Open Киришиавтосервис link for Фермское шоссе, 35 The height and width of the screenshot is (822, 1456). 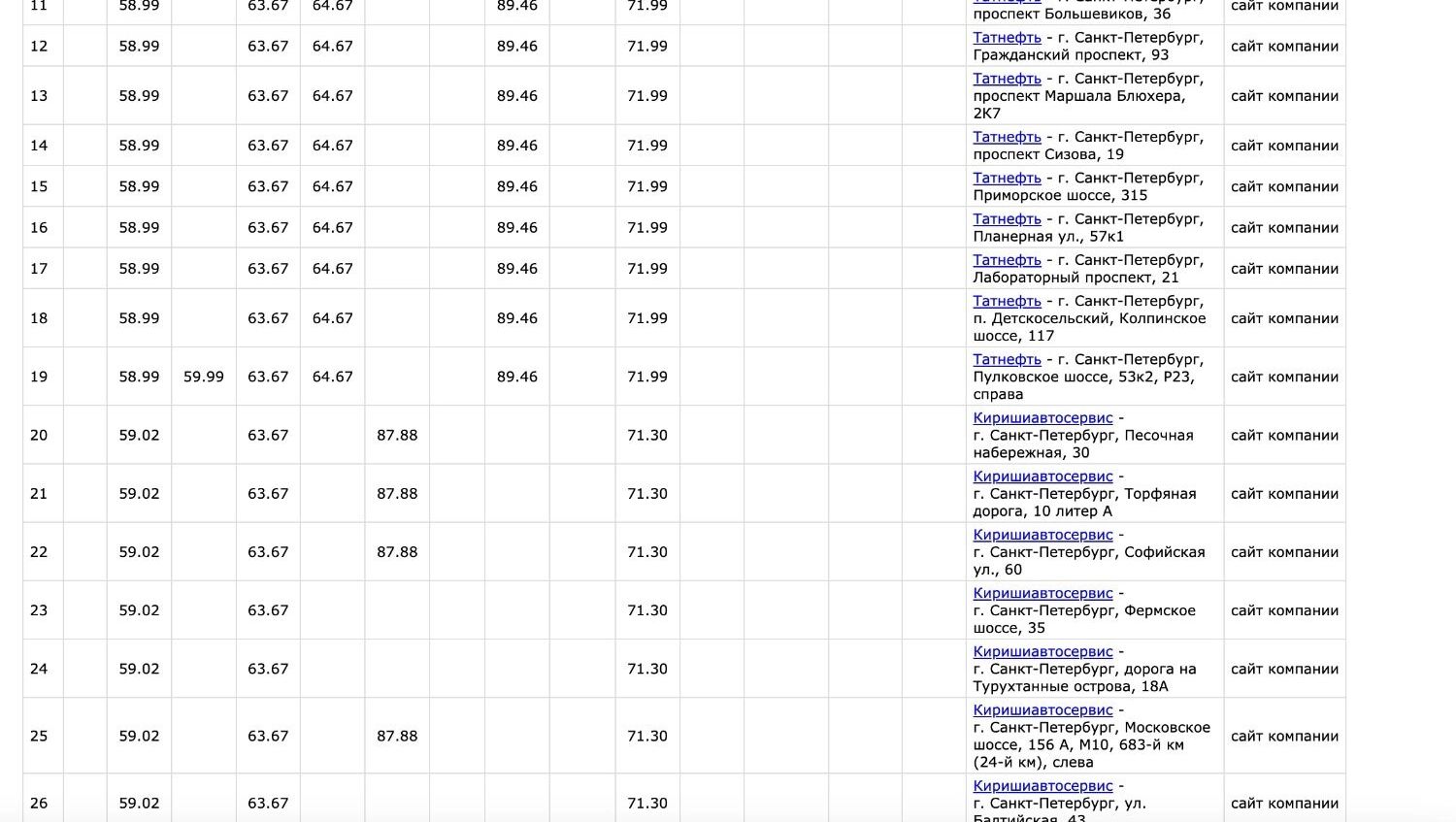[x=1042, y=593]
